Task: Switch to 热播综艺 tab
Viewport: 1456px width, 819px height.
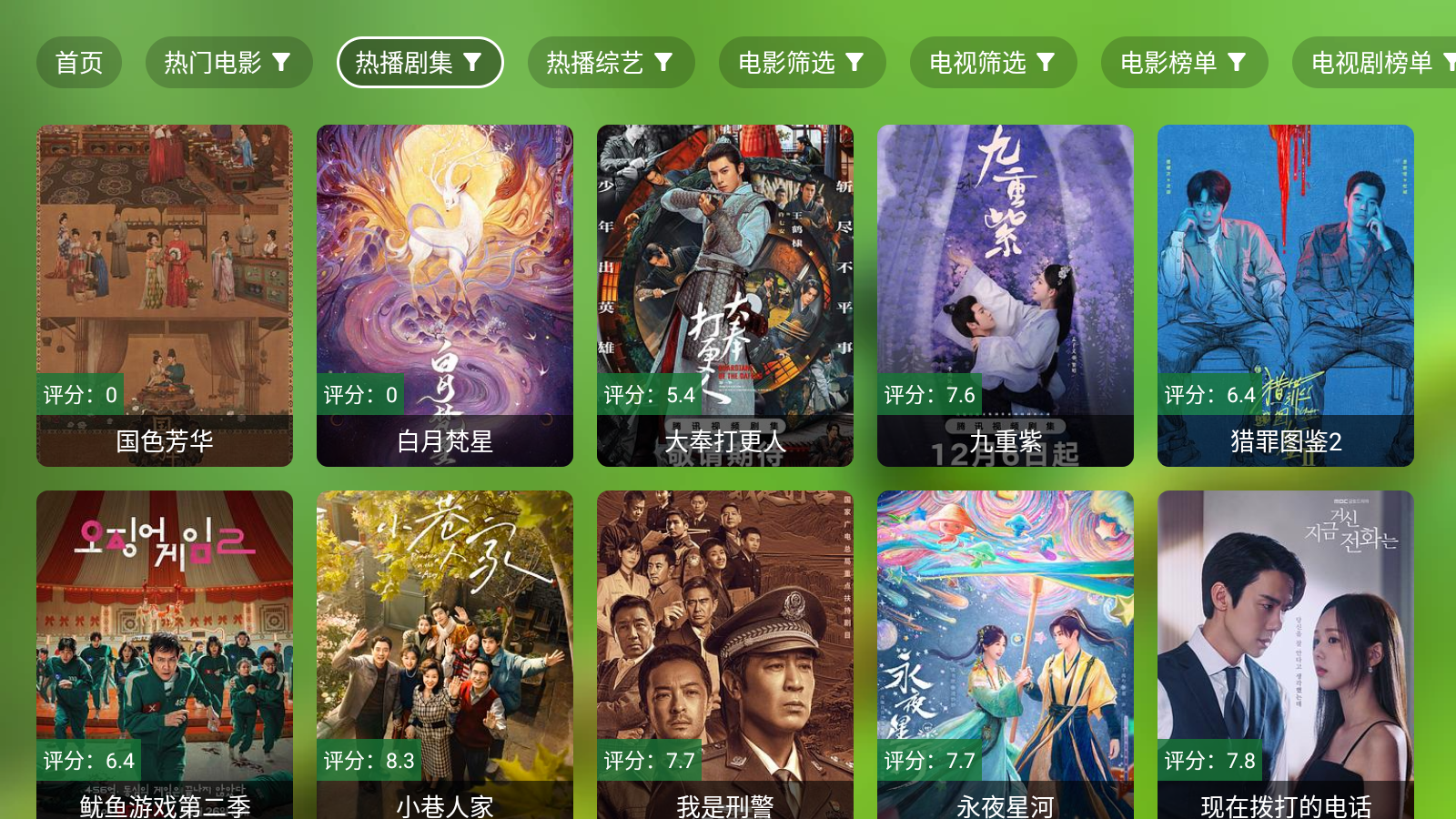Action: [611, 63]
